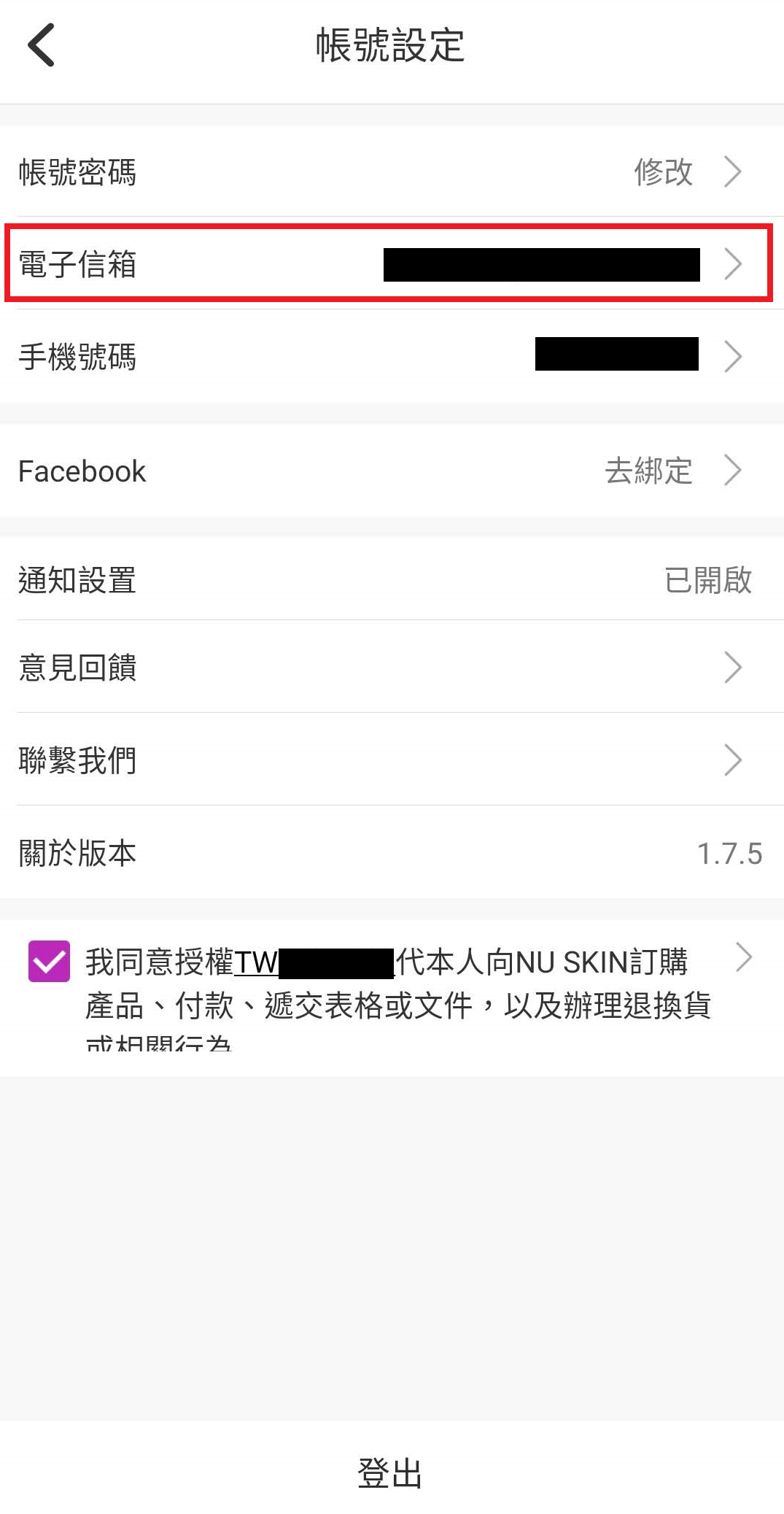Image resolution: width=784 pixels, height=1514 pixels.
Task: Tap 登出 to log out
Action: (x=390, y=1472)
